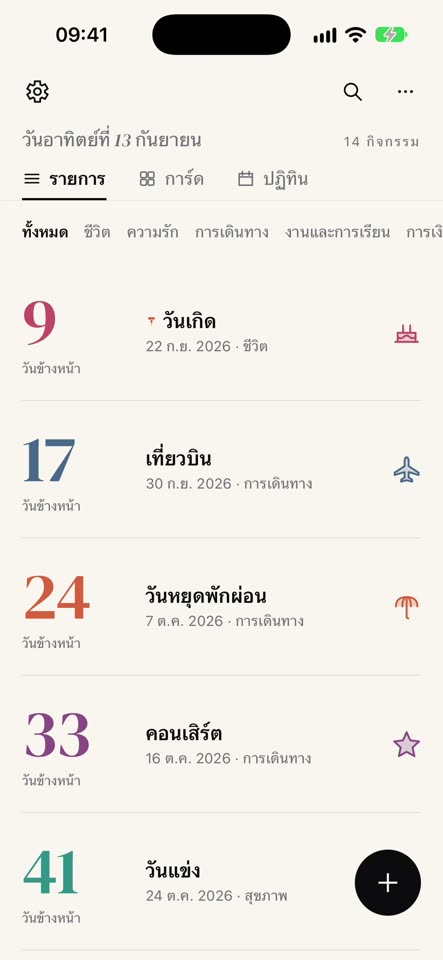443x960 pixels.
Task: Open the คอนเสิร์ต event
Action: click(222, 746)
